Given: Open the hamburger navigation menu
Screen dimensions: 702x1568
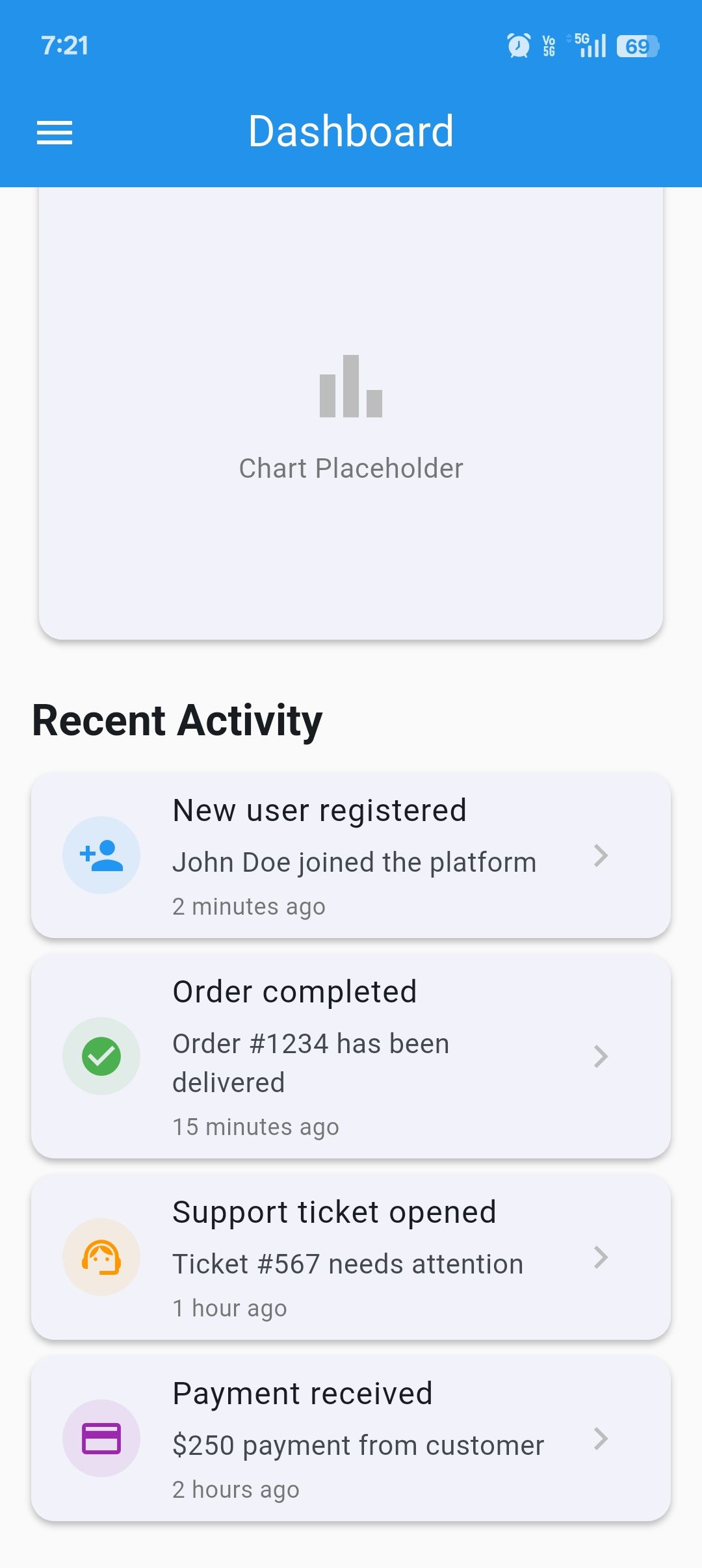Looking at the screenshot, I should pyautogui.click(x=55, y=133).
